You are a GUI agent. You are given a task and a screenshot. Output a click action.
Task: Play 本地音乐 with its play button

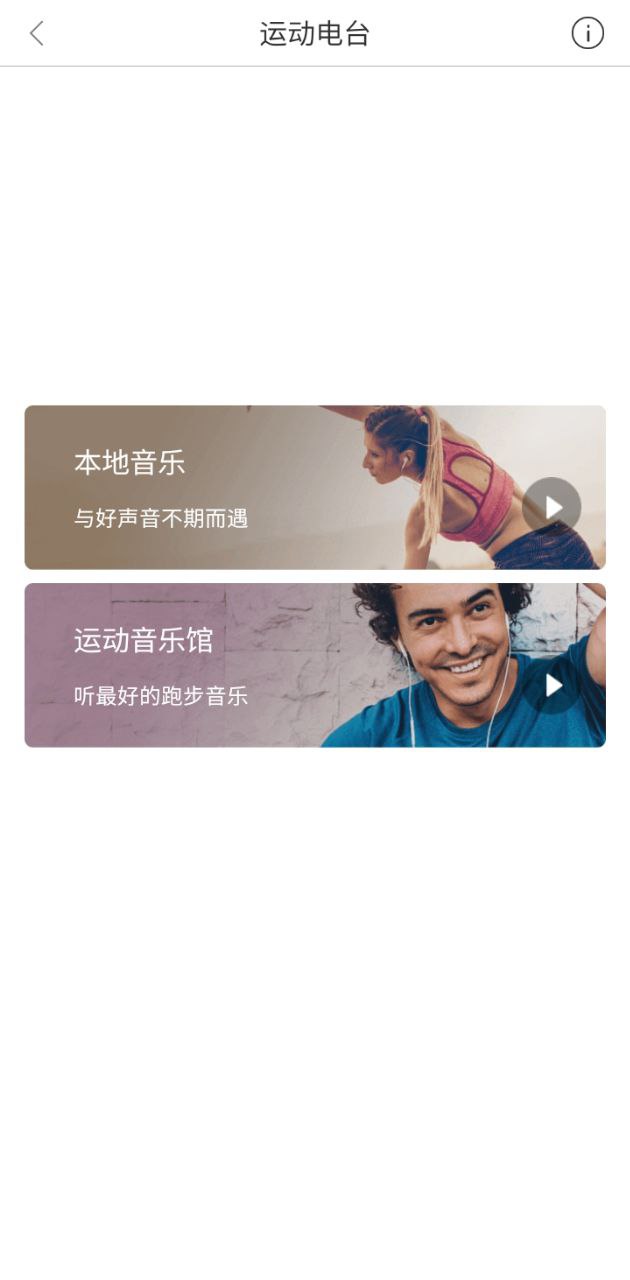pos(552,507)
